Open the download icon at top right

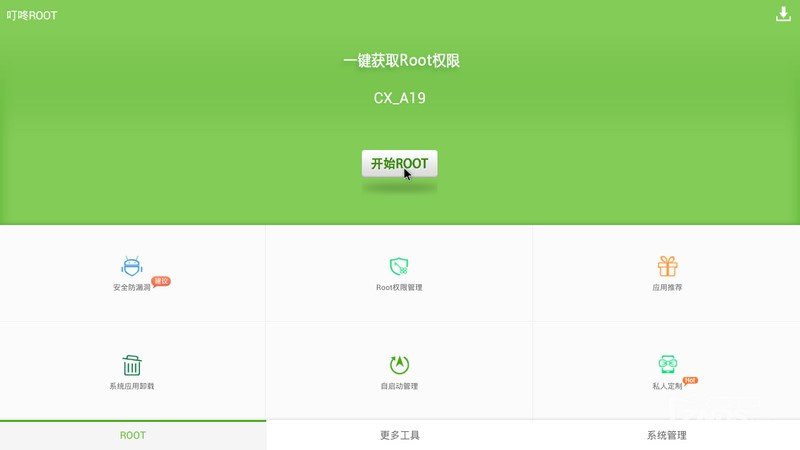(783, 14)
